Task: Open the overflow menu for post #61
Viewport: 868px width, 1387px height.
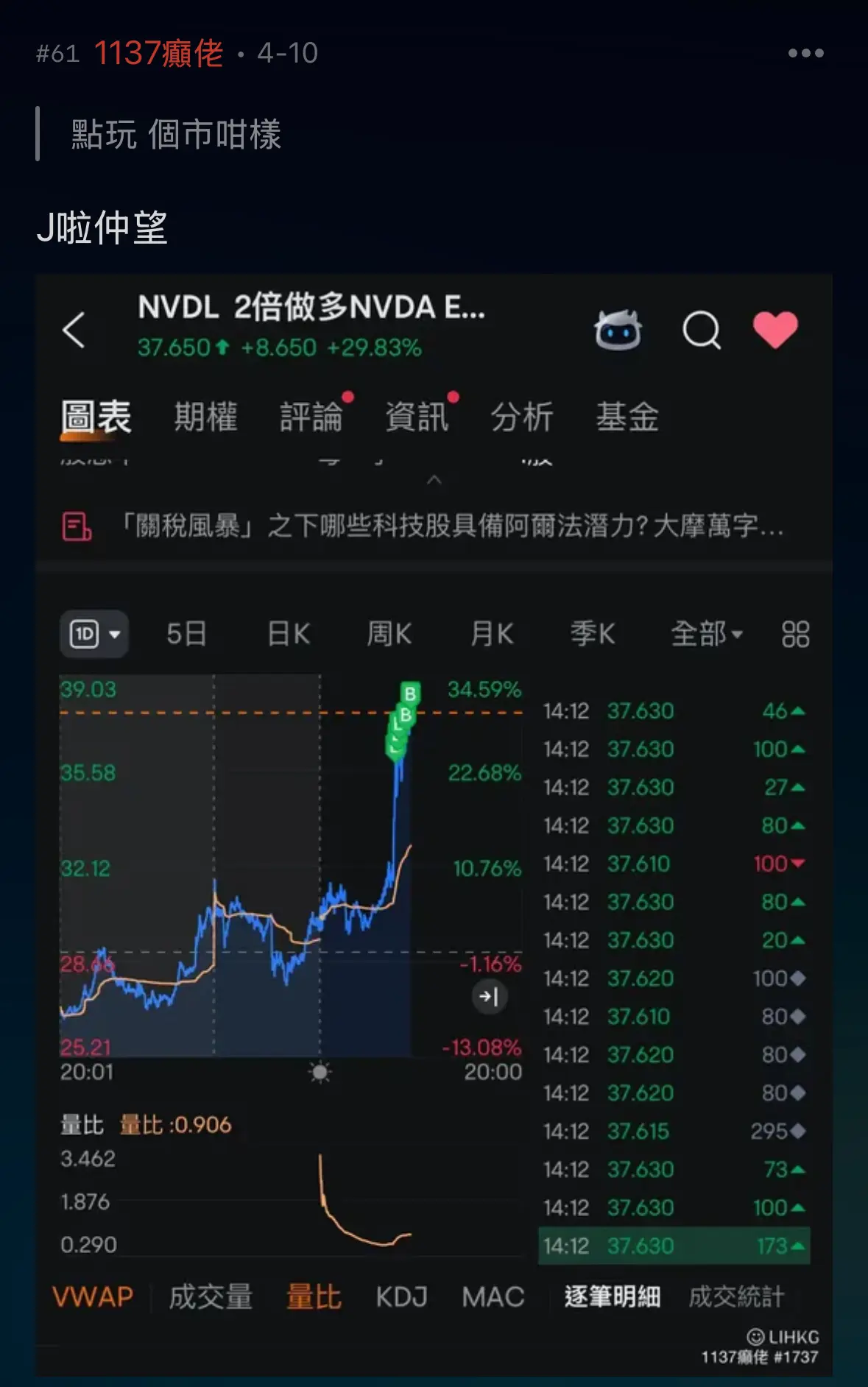Action: pyautogui.click(x=805, y=53)
